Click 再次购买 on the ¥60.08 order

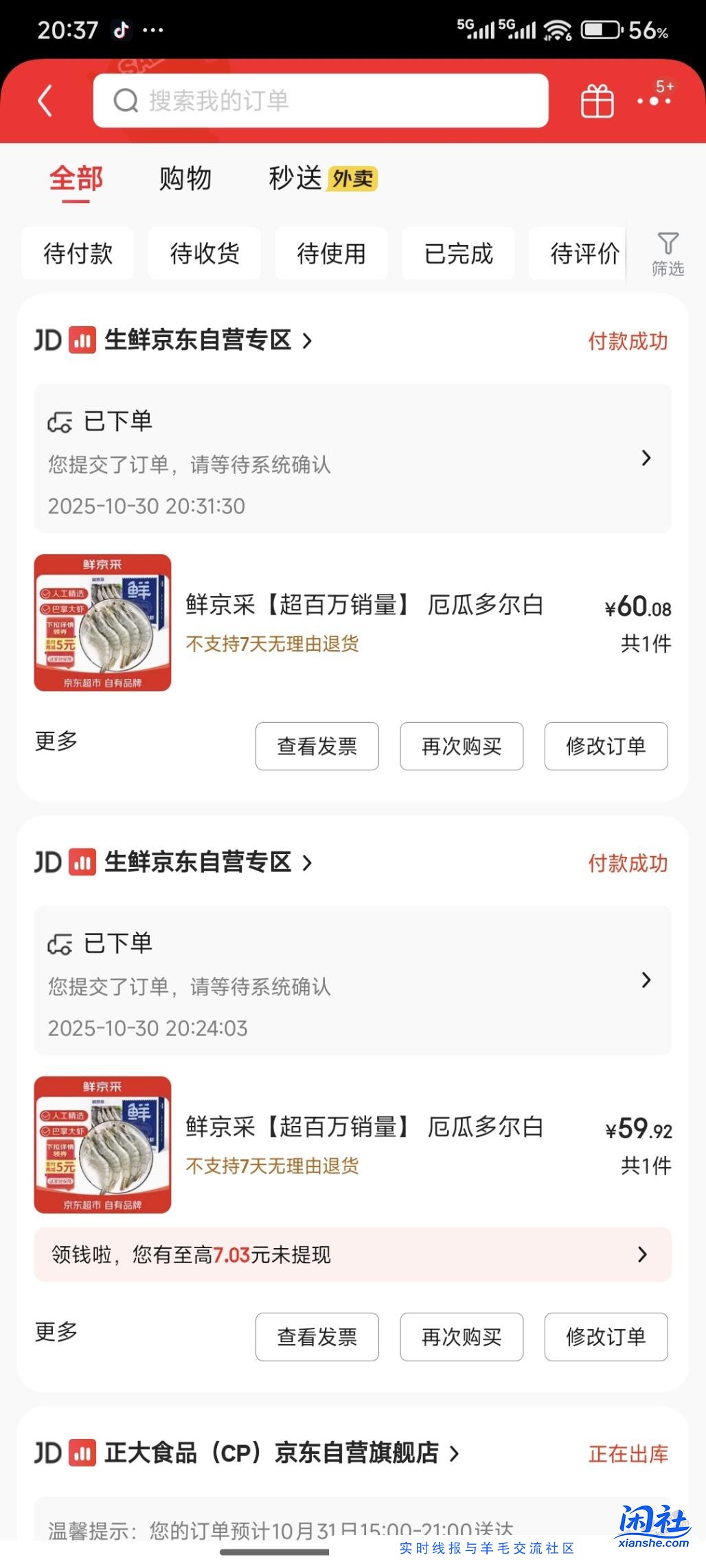[461, 746]
